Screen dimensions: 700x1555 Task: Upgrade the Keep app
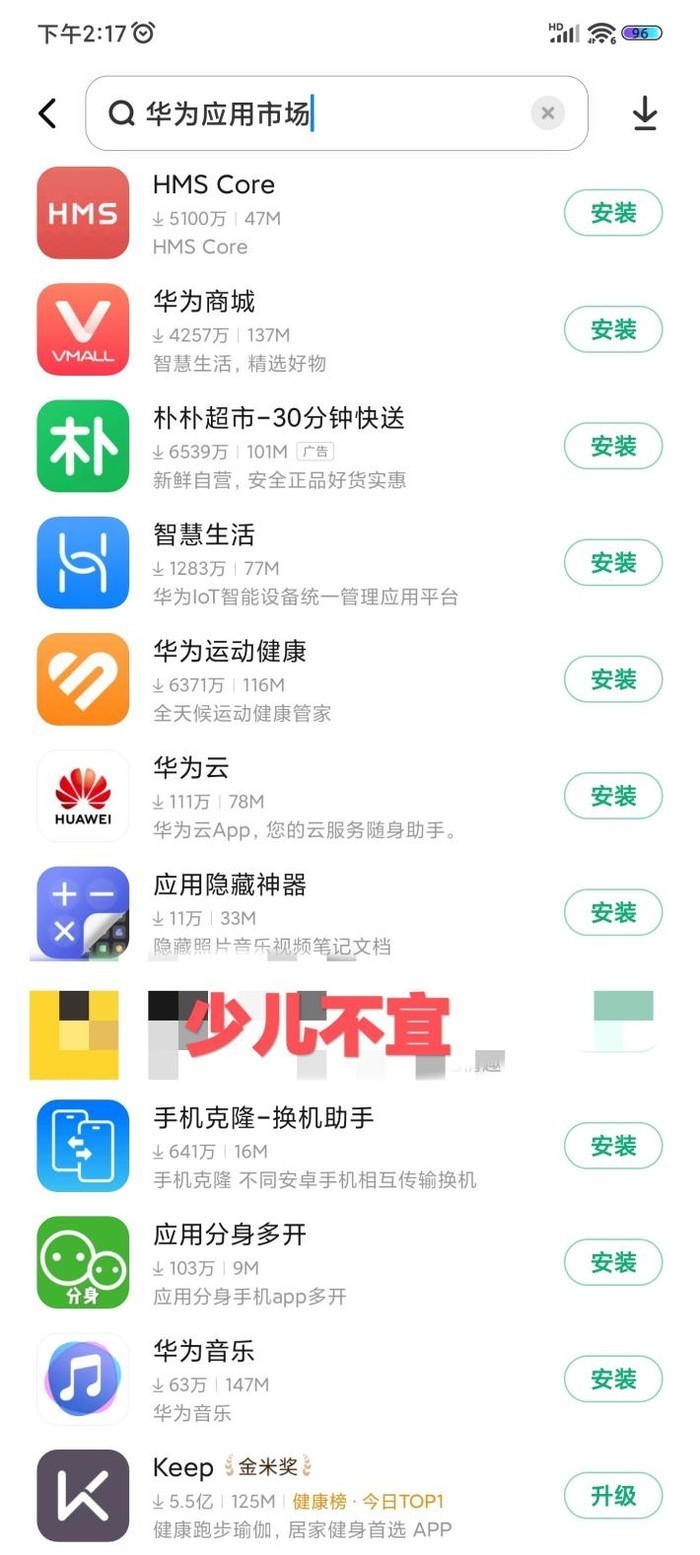coord(613,1496)
